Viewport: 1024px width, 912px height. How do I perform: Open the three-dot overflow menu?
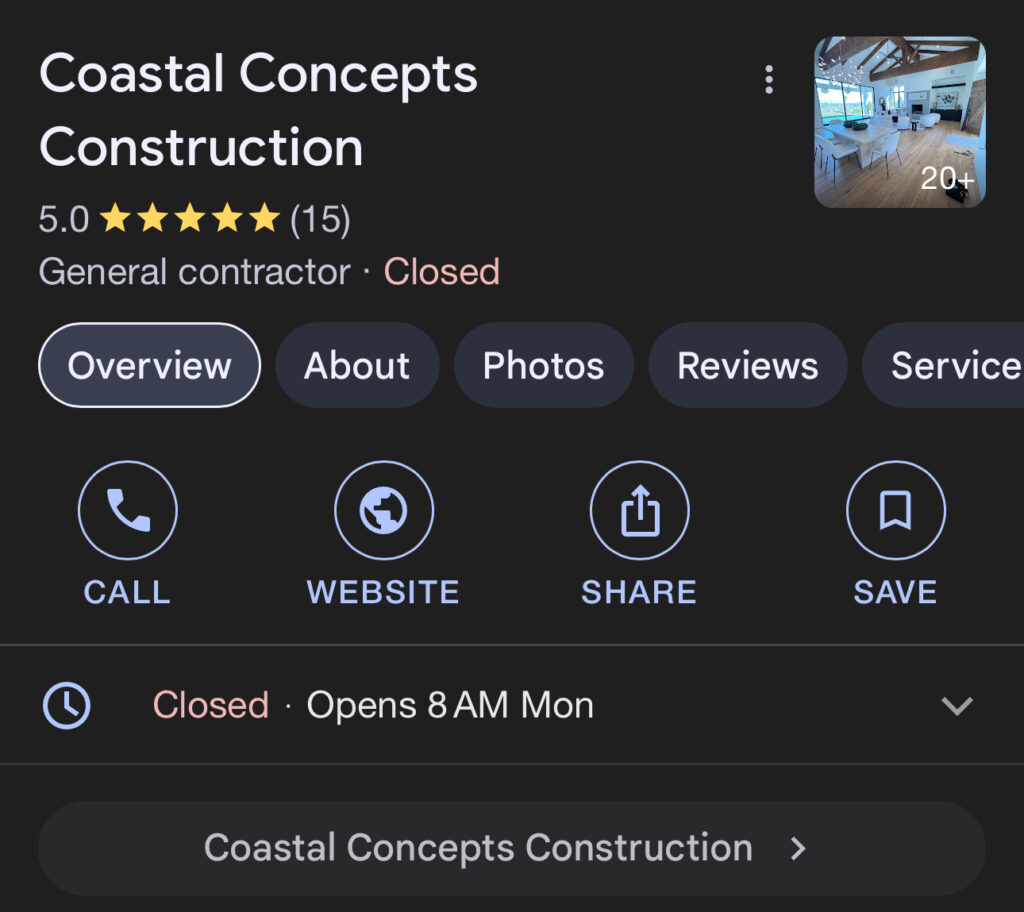tap(768, 80)
